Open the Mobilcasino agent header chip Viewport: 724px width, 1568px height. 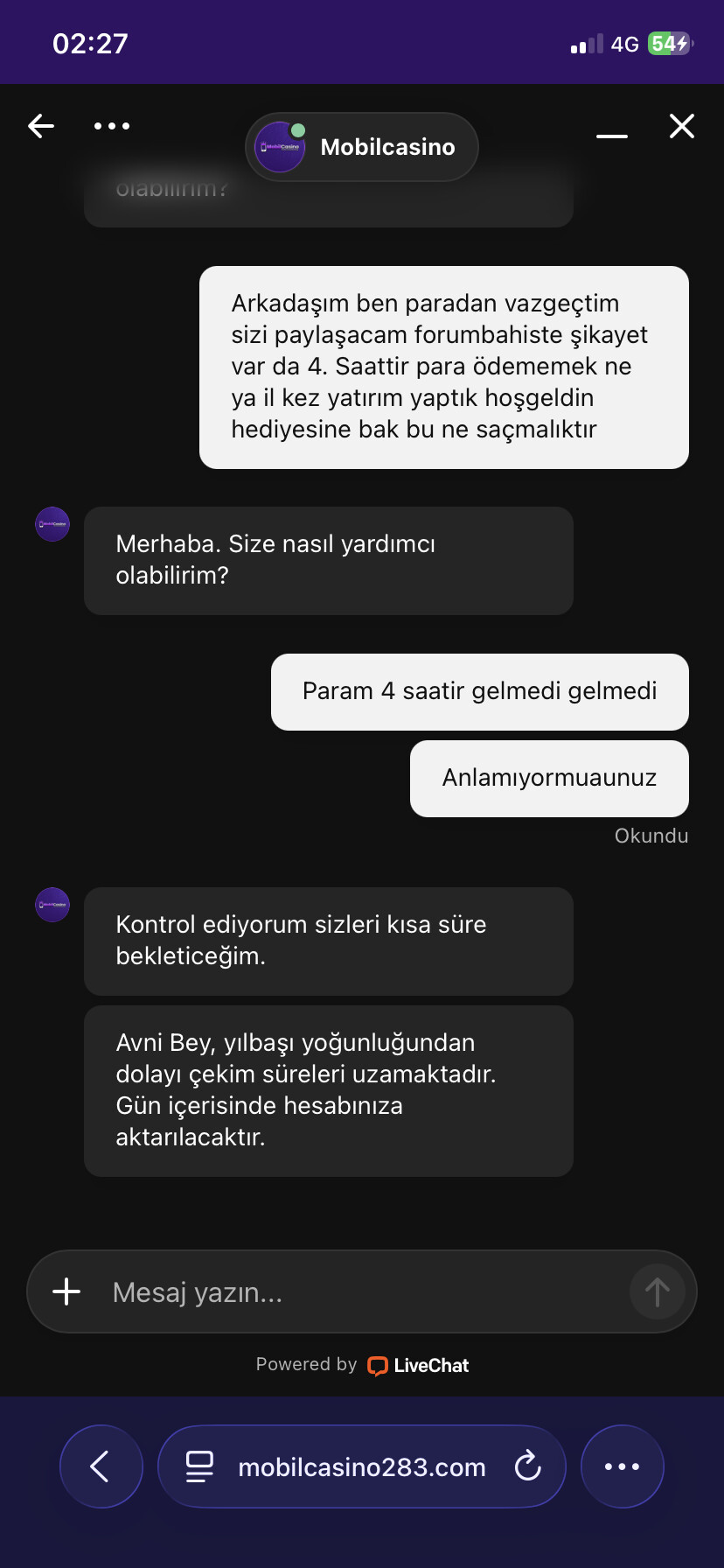tap(362, 147)
